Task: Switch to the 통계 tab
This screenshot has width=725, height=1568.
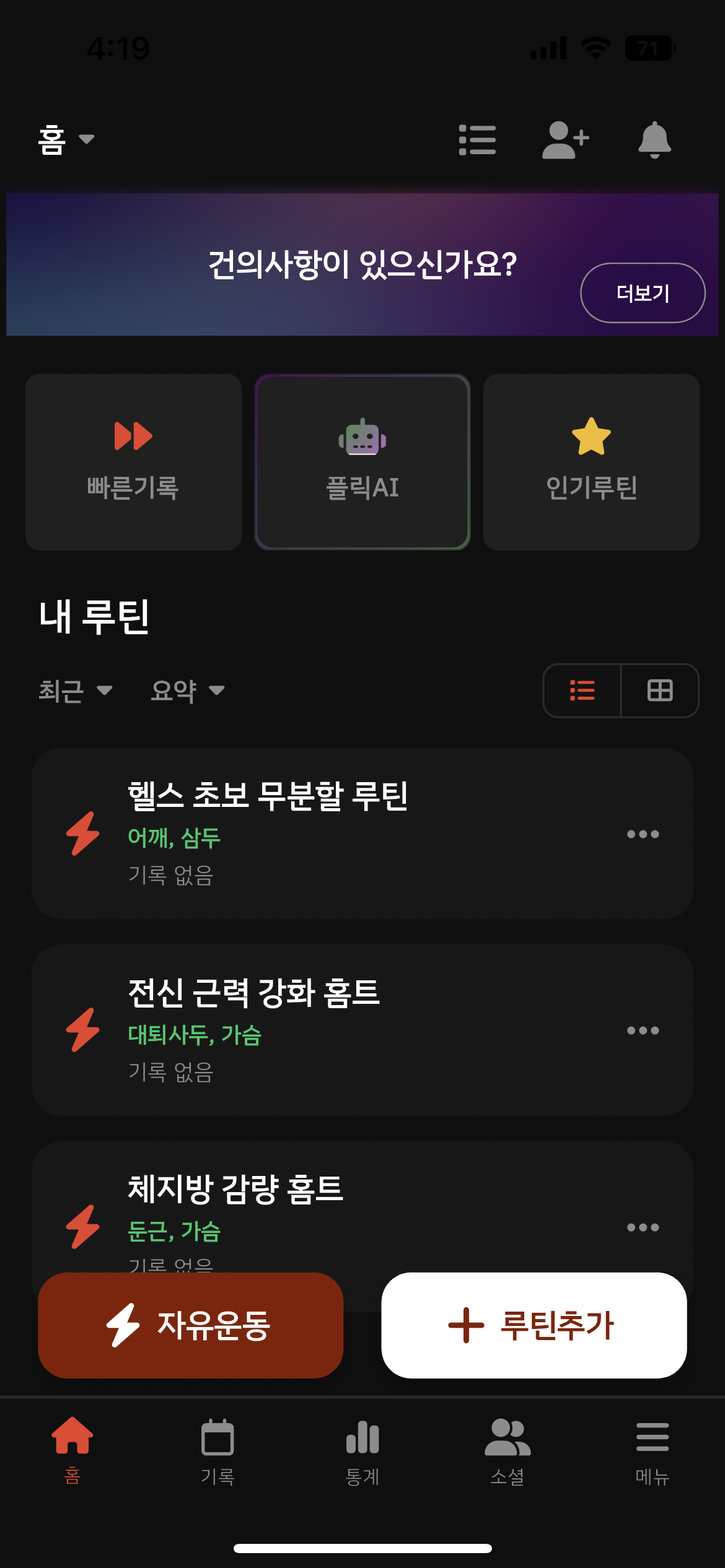Action: (x=362, y=1452)
